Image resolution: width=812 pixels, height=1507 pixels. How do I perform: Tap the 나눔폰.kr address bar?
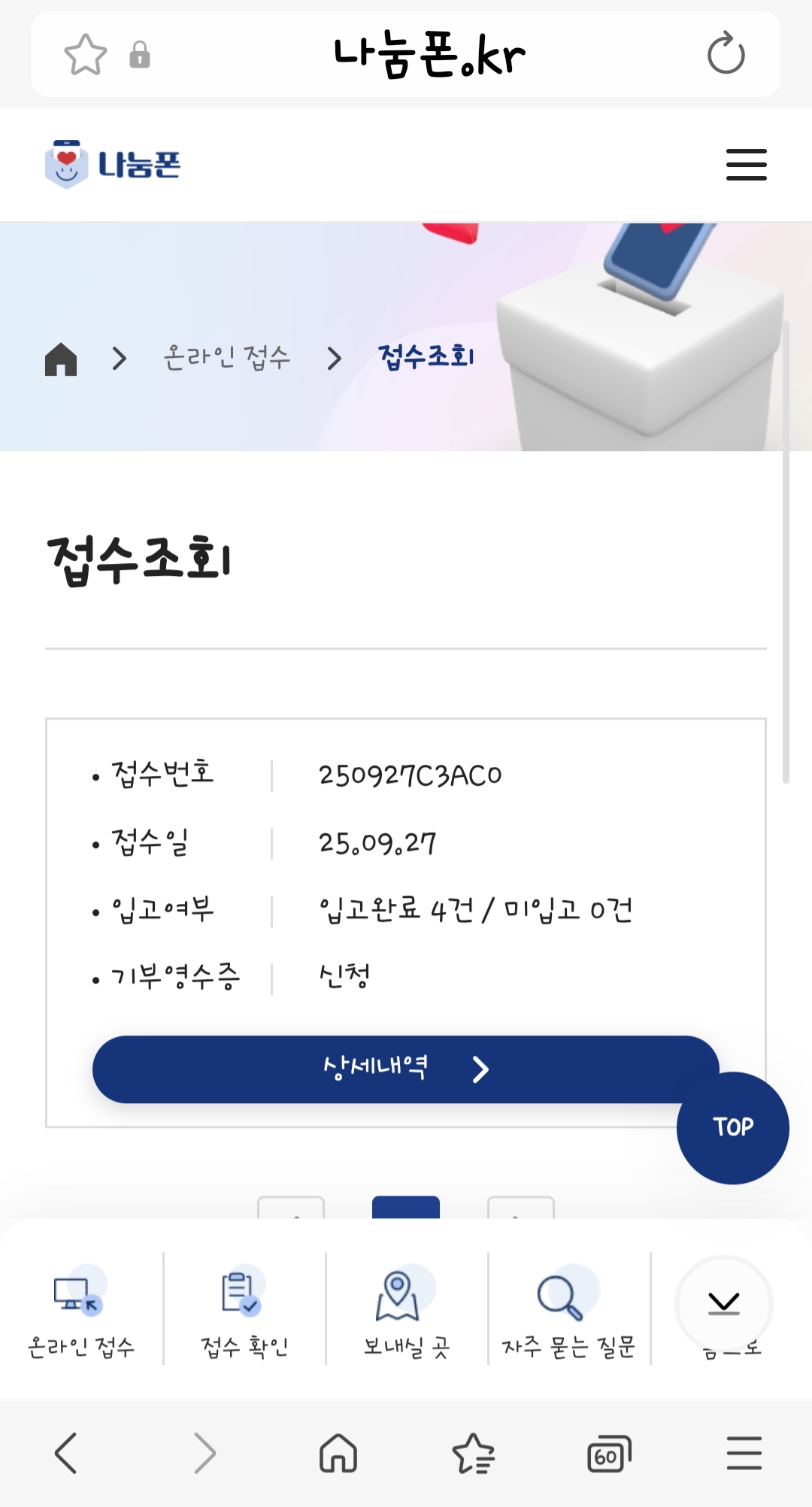coord(429,55)
